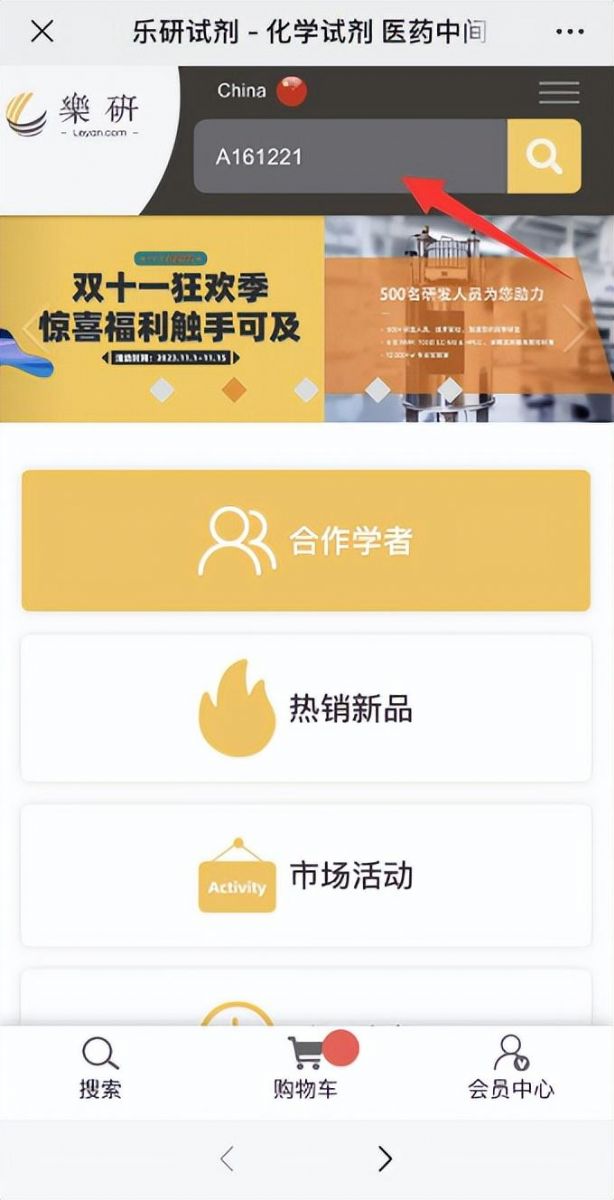Open the 合作学者 section
This screenshot has height=1200, width=614.
click(x=306, y=540)
